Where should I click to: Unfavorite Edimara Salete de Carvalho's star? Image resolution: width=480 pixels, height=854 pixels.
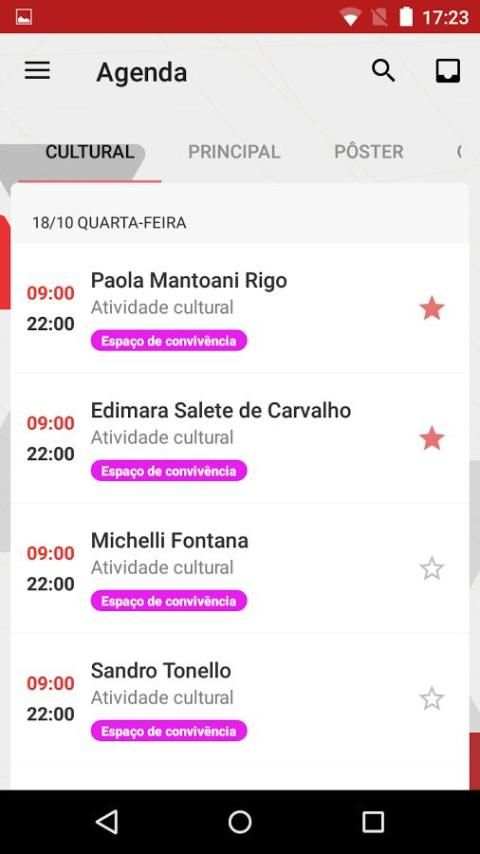tap(432, 438)
